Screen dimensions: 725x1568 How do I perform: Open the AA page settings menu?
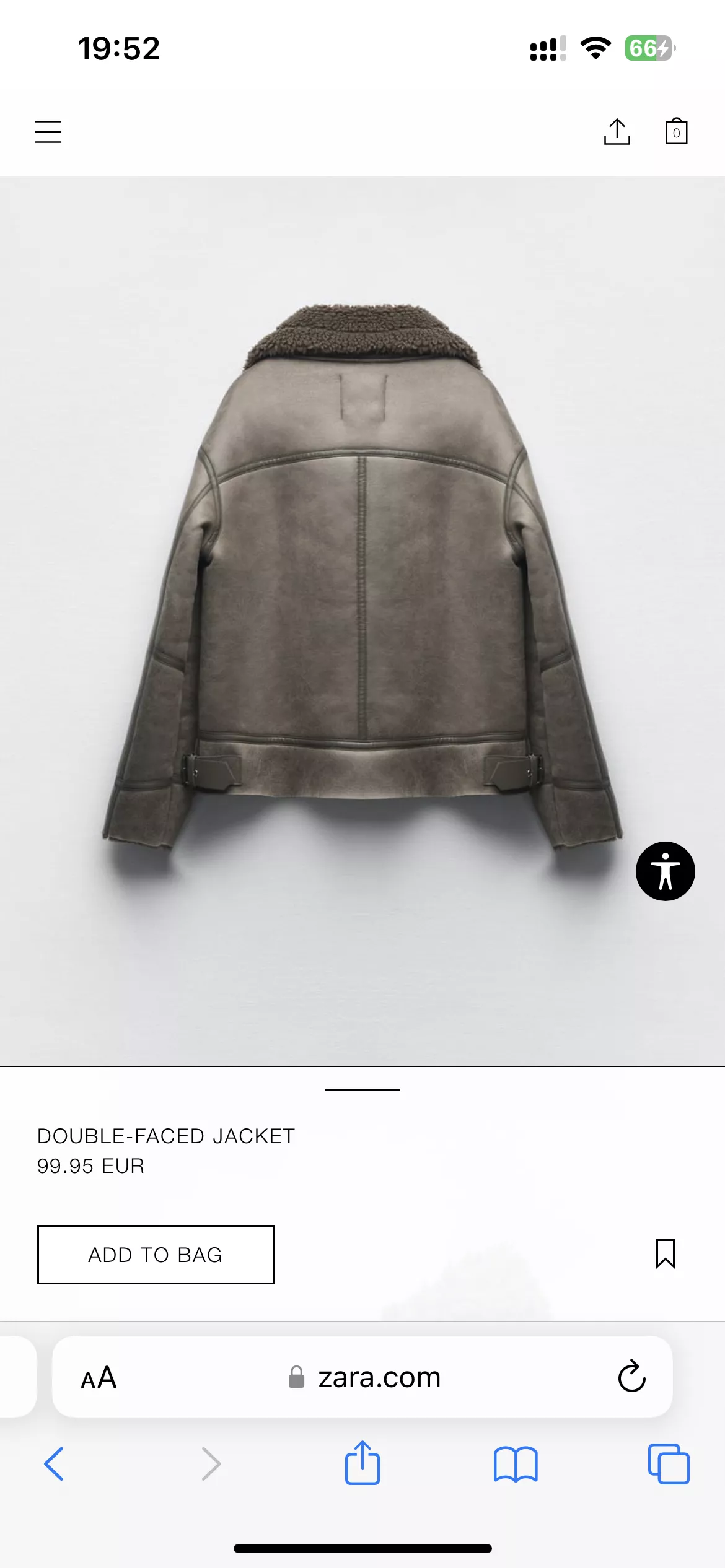click(99, 1378)
